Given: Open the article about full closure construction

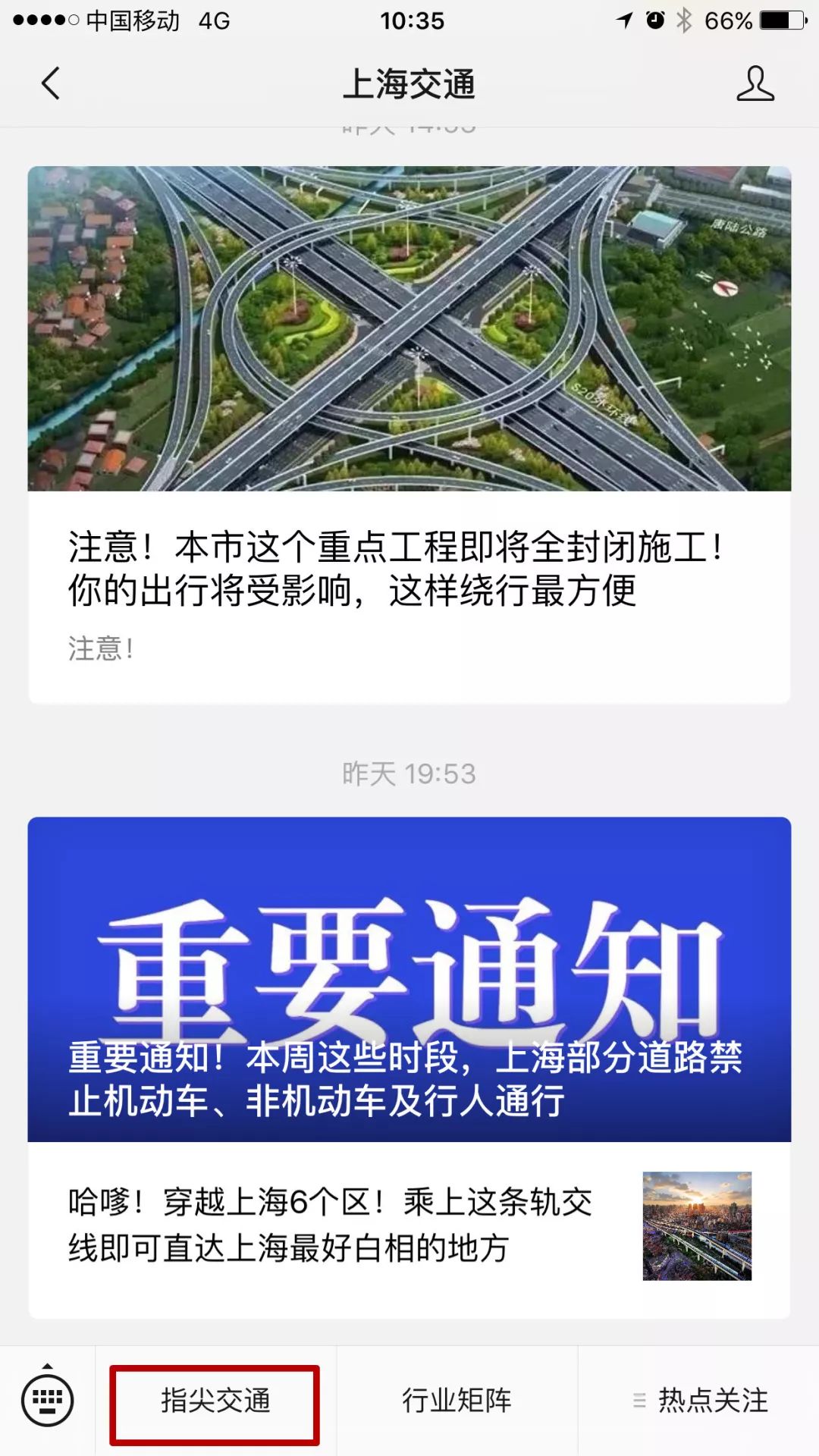Looking at the screenshot, I should pyautogui.click(x=409, y=425).
